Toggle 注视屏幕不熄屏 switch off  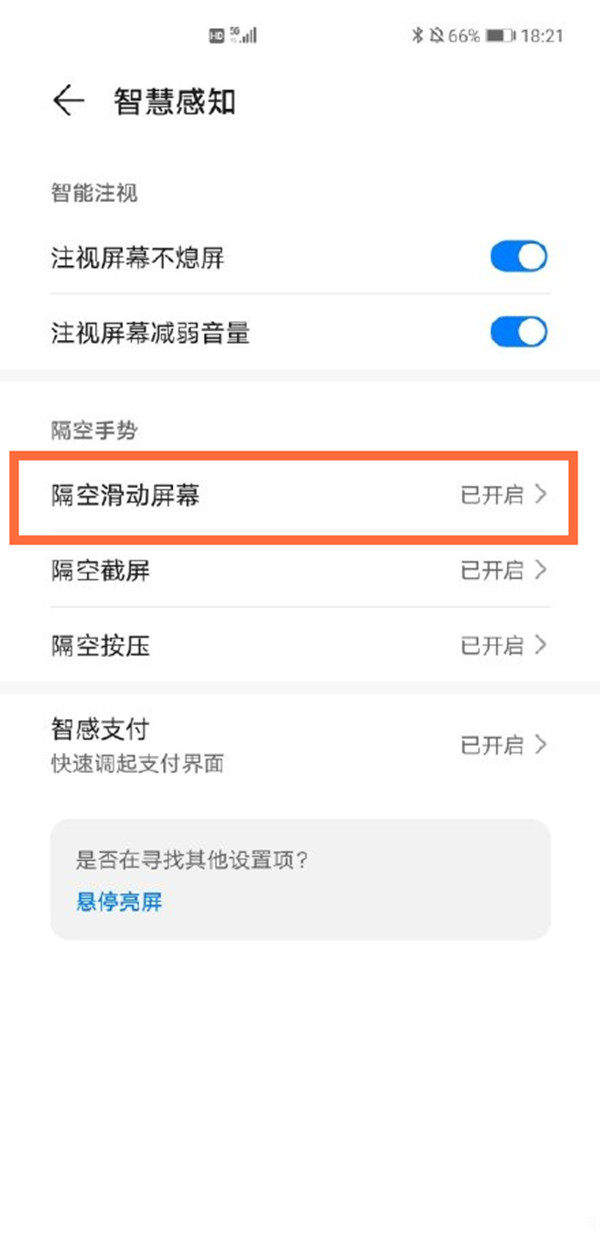tap(518, 257)
